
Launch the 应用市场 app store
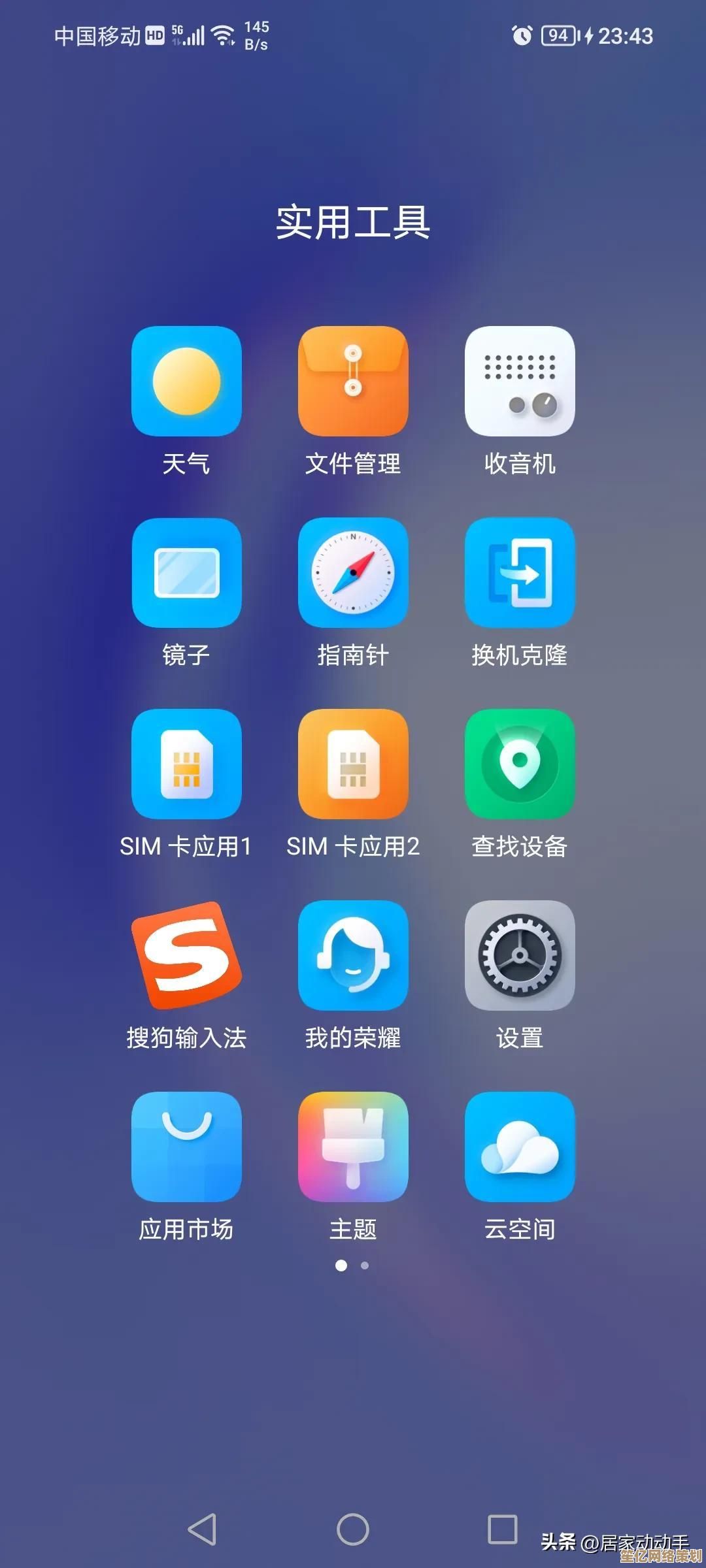click(186, 1147)
